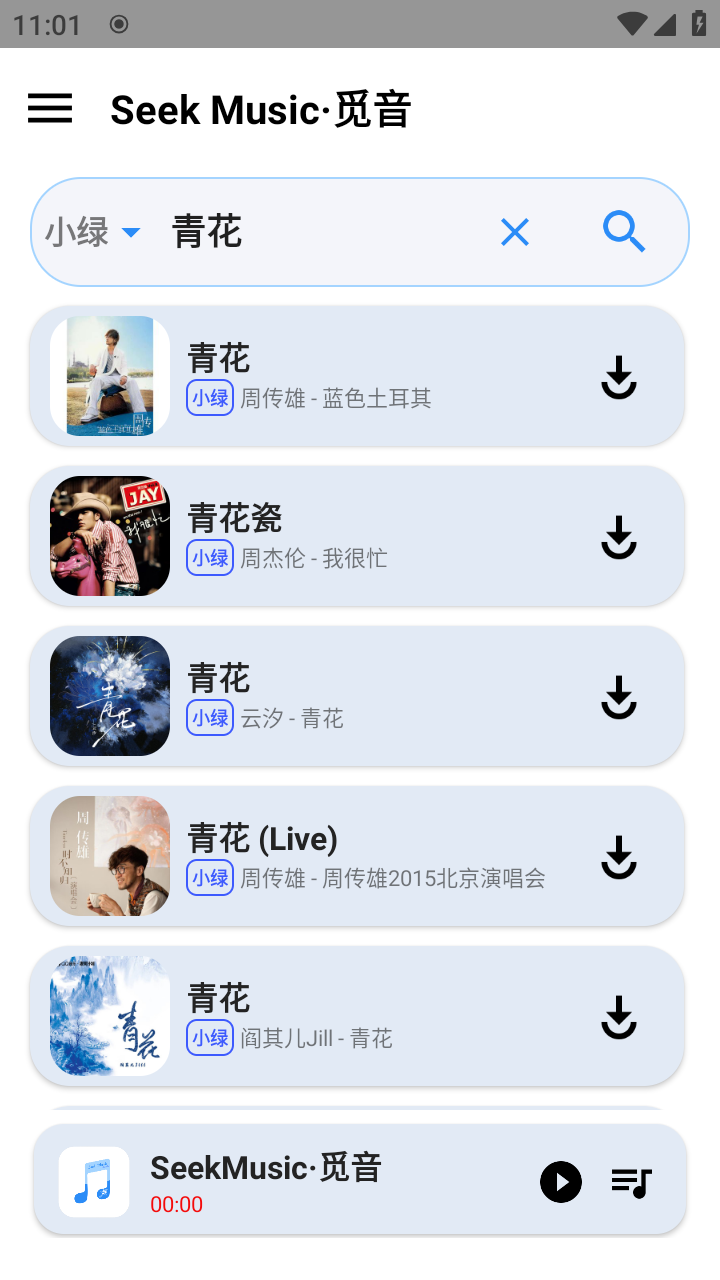
Task: Click the 小绿 tag on 青花瓷 result
Action: [x=210, y=558]
